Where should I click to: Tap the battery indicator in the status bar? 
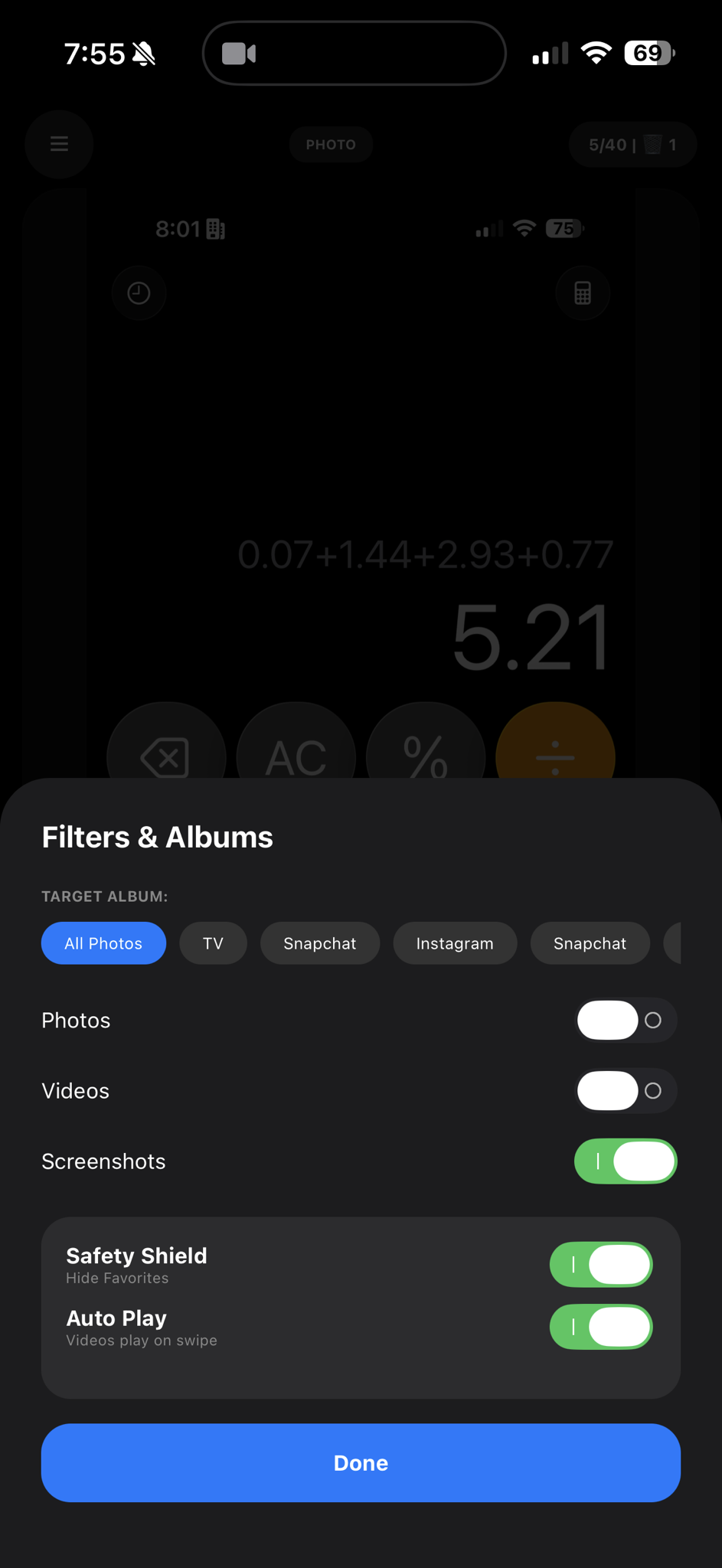[x=648, y=52]
